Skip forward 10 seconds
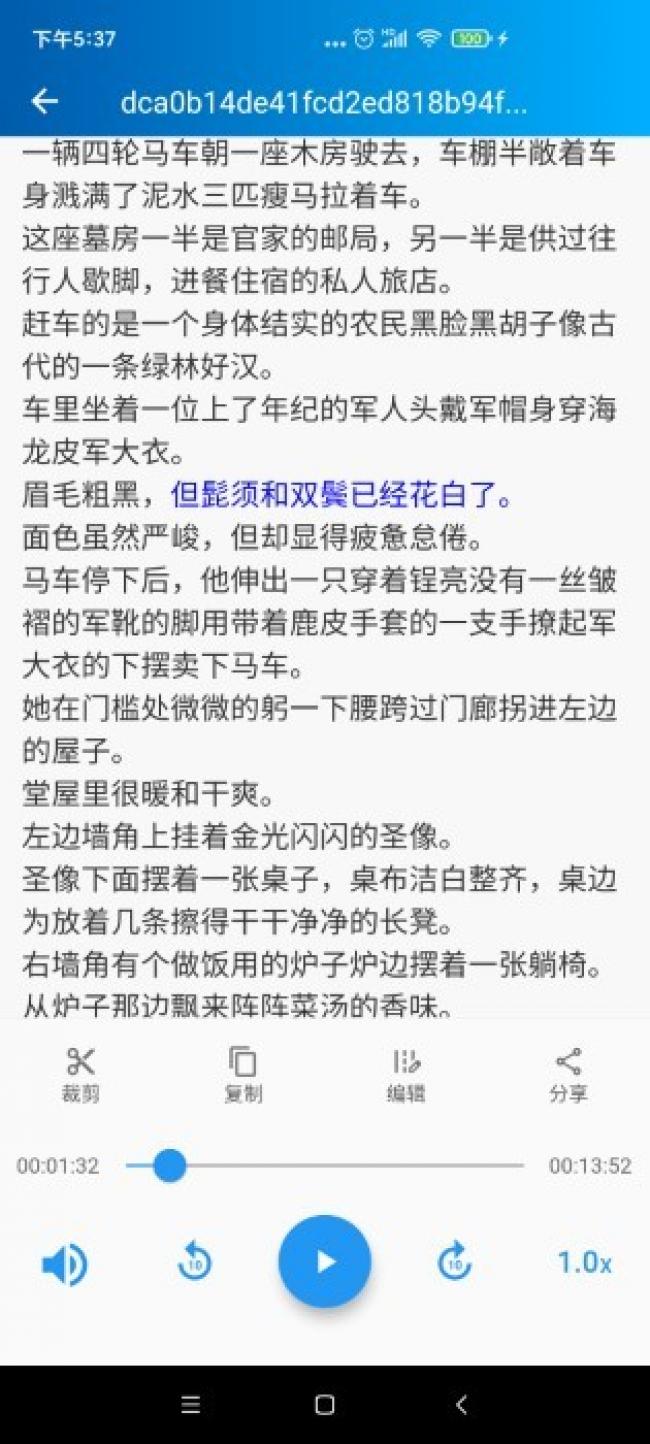The width and height of the screenshot is (650, 1444). (x=455, y=1262)
